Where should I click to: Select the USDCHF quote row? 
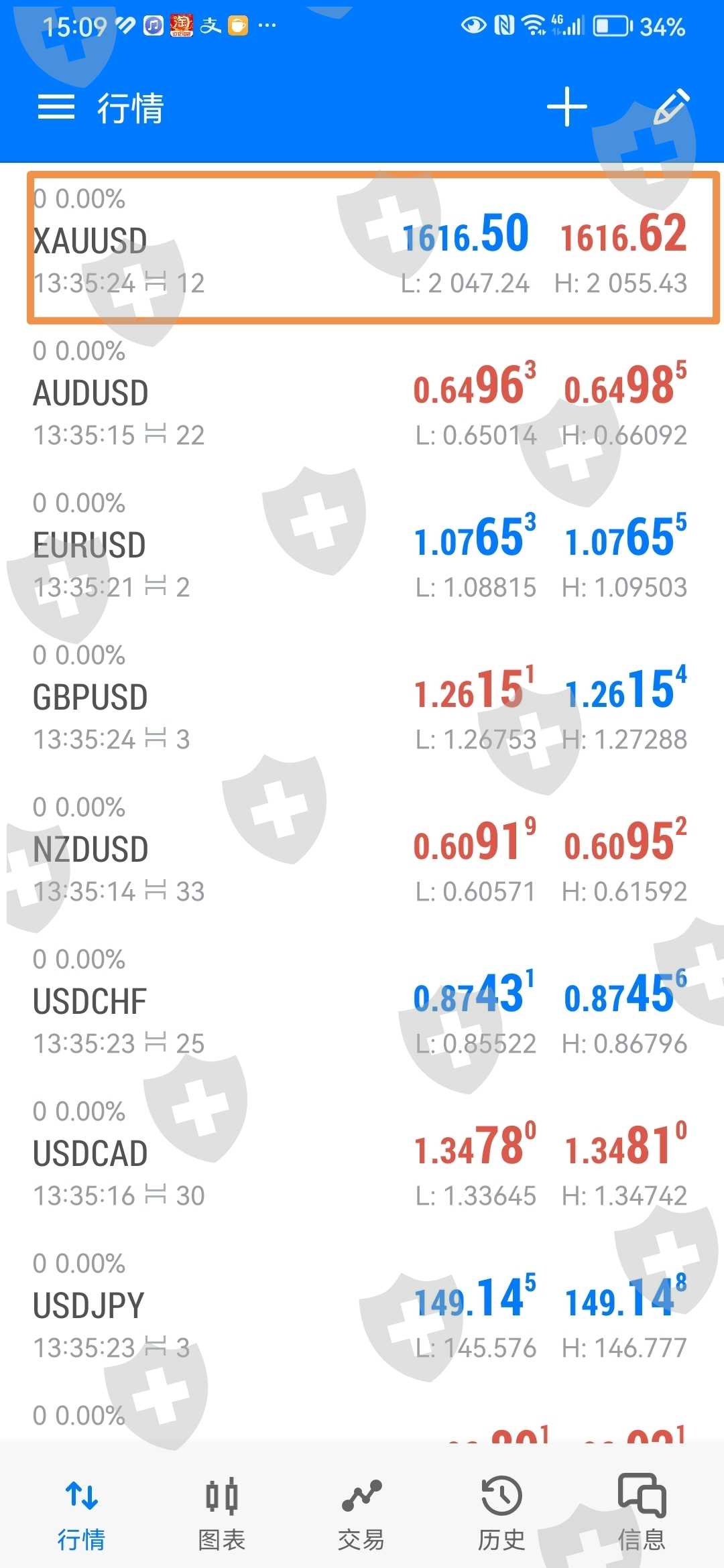pyautogui.click(x=362, y=1007)
